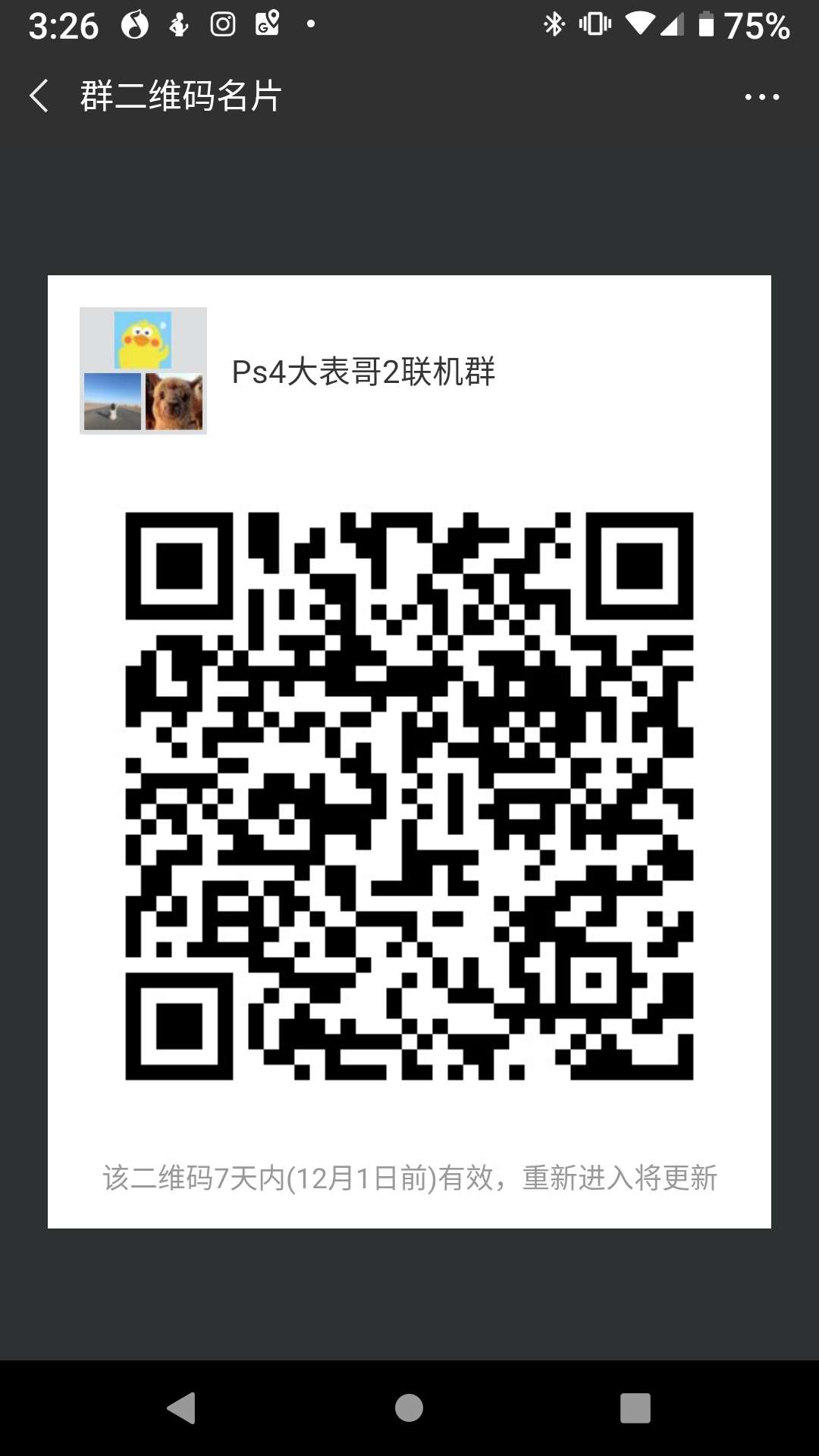Image resolution: width=819 pixels, height=1456 pixels.
Task: Open the recent apps square button
Action: coord(635,1408)
